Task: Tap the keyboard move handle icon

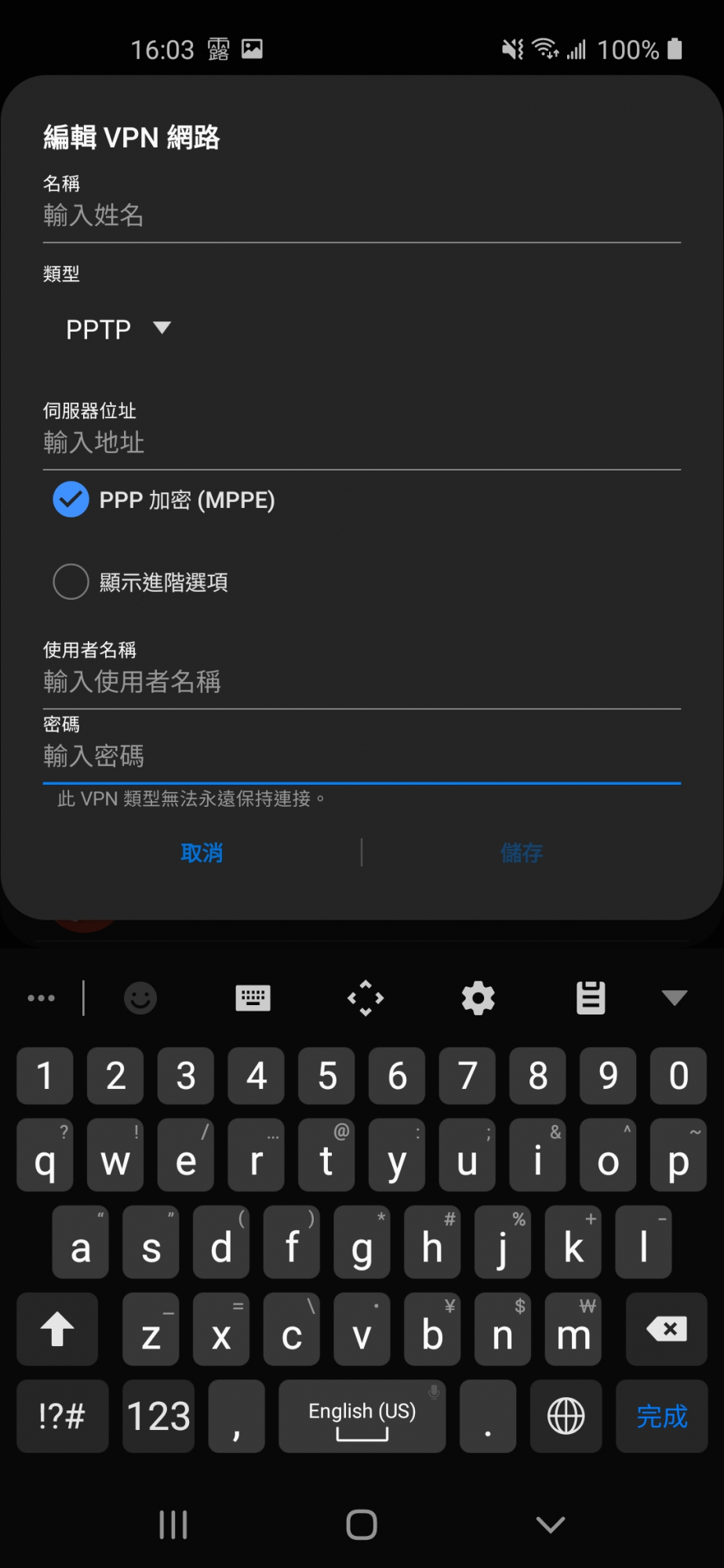Action: pos(366,998)
